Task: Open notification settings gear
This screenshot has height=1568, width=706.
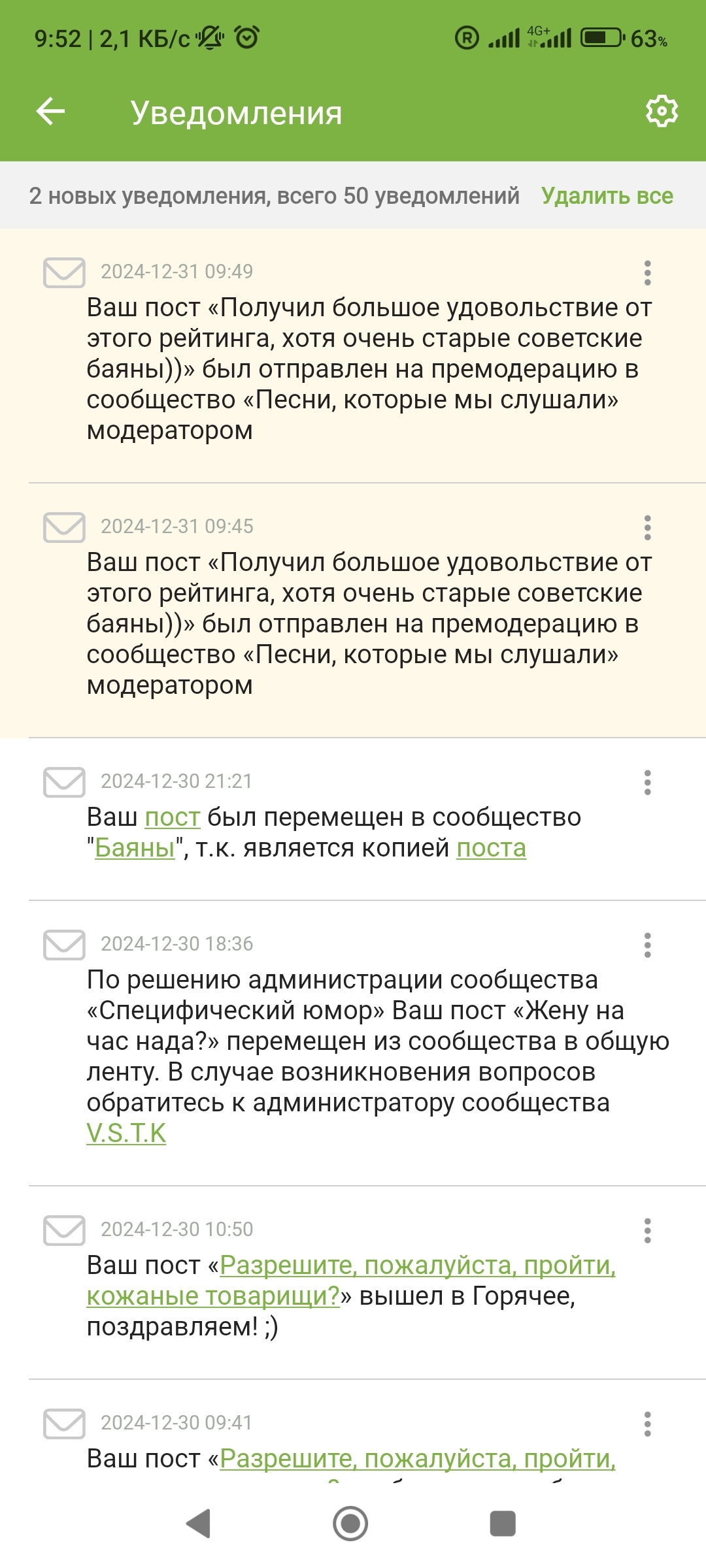Action: pos(662,112)
